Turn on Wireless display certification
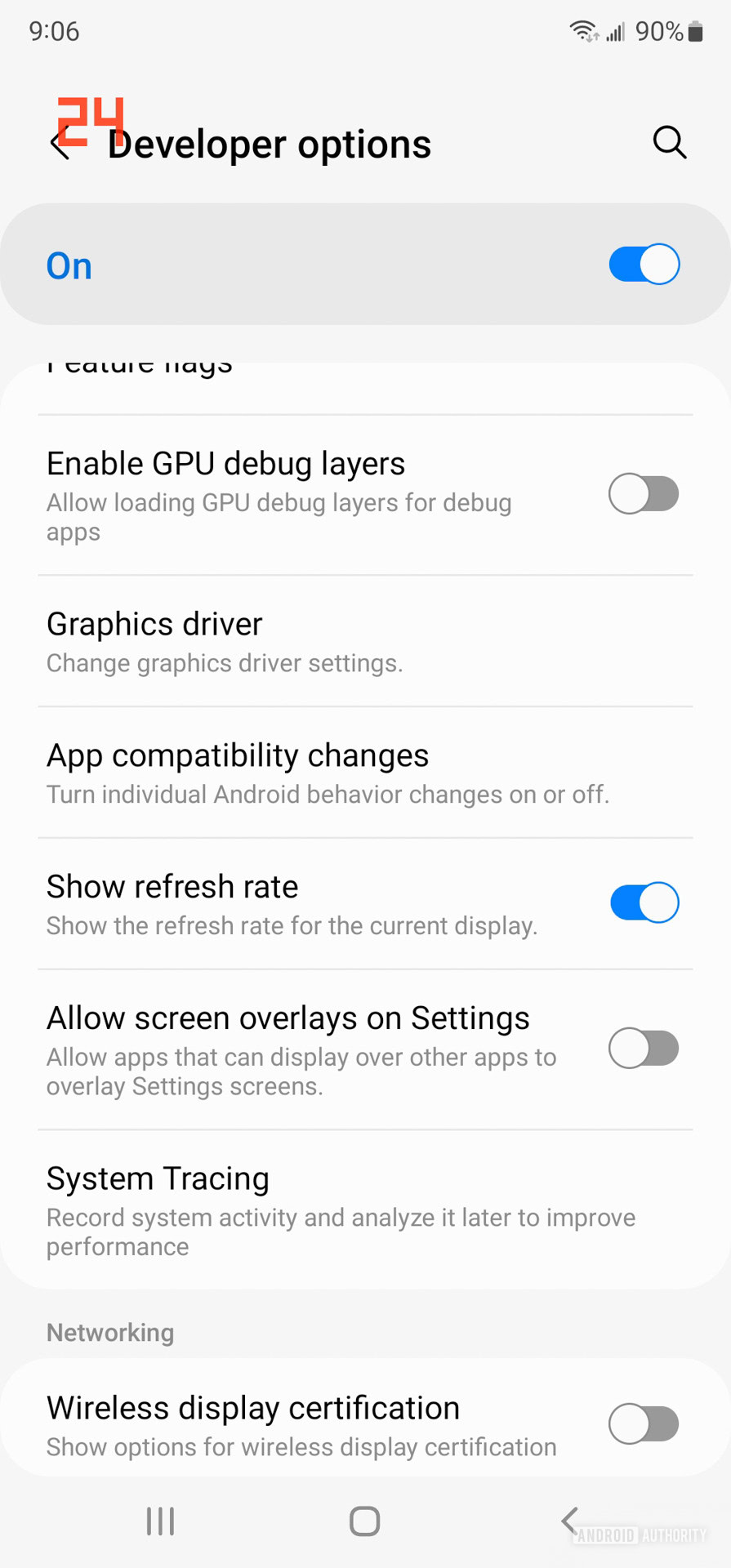Viewport: 731px width, 1568px height. pos(644,1424)
